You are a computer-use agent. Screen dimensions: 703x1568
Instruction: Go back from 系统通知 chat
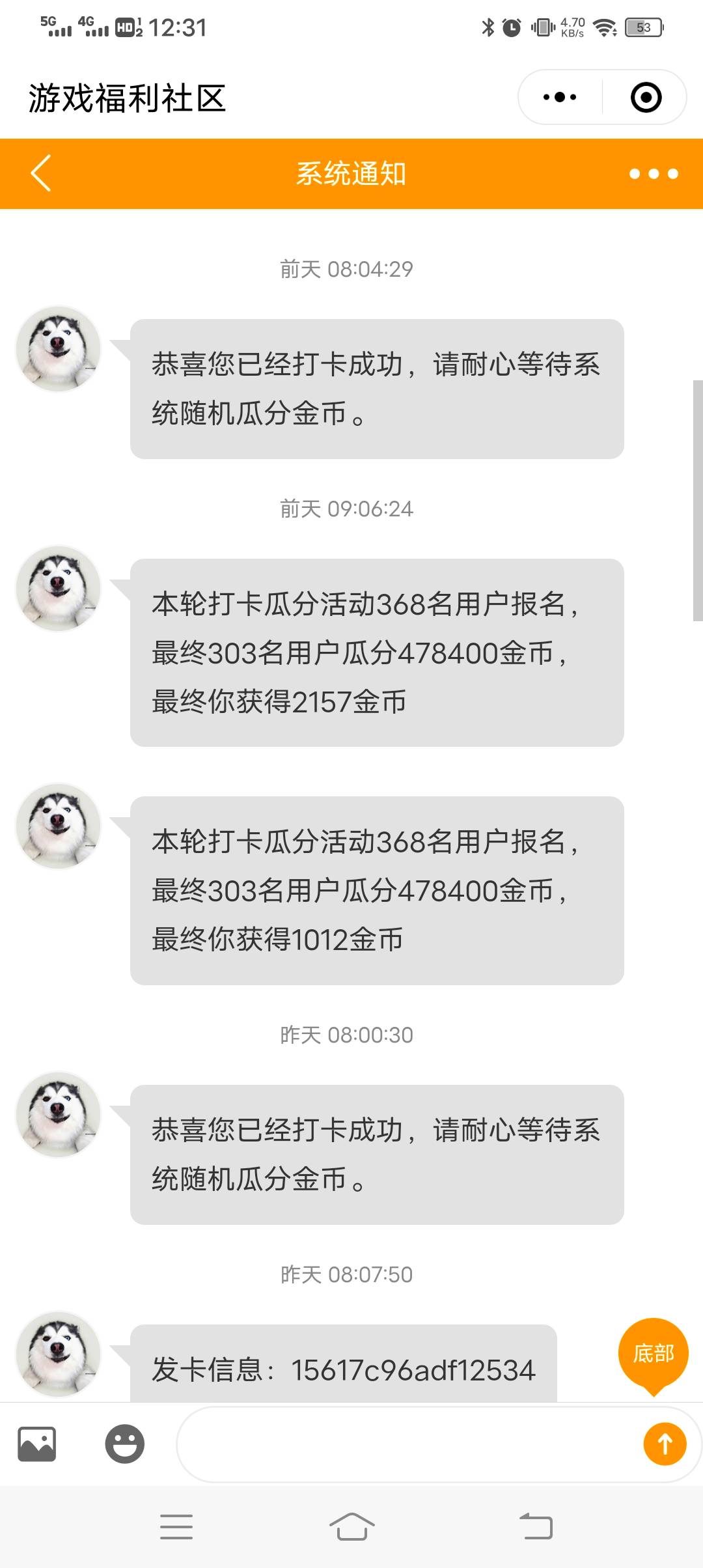(41, 173)
